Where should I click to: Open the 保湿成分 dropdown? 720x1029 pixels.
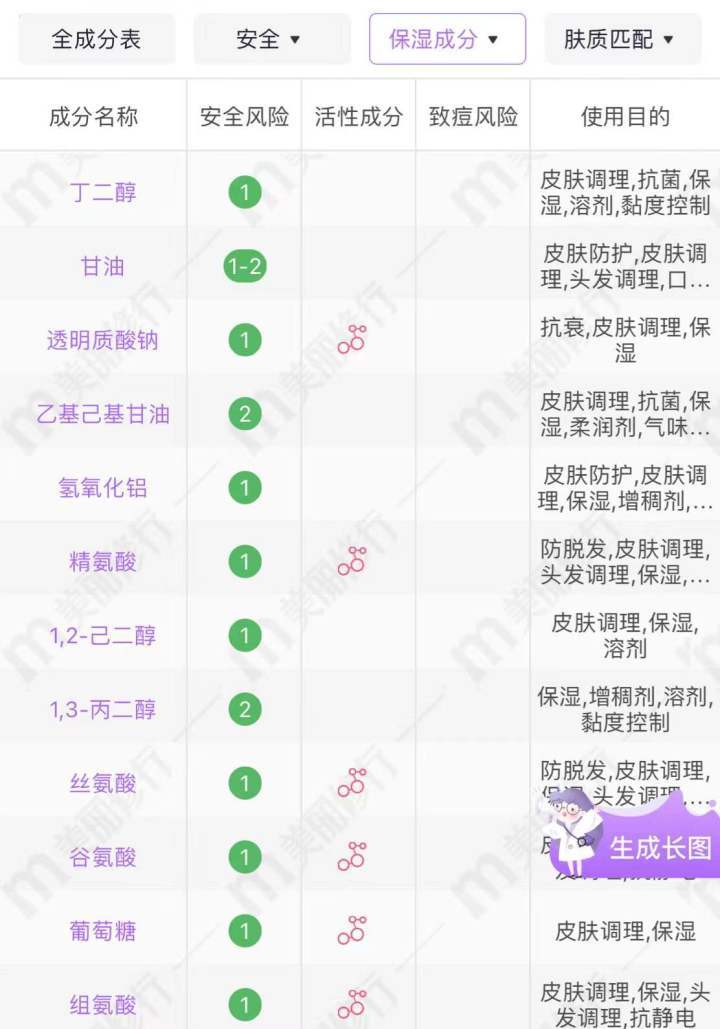coord(447,39)
